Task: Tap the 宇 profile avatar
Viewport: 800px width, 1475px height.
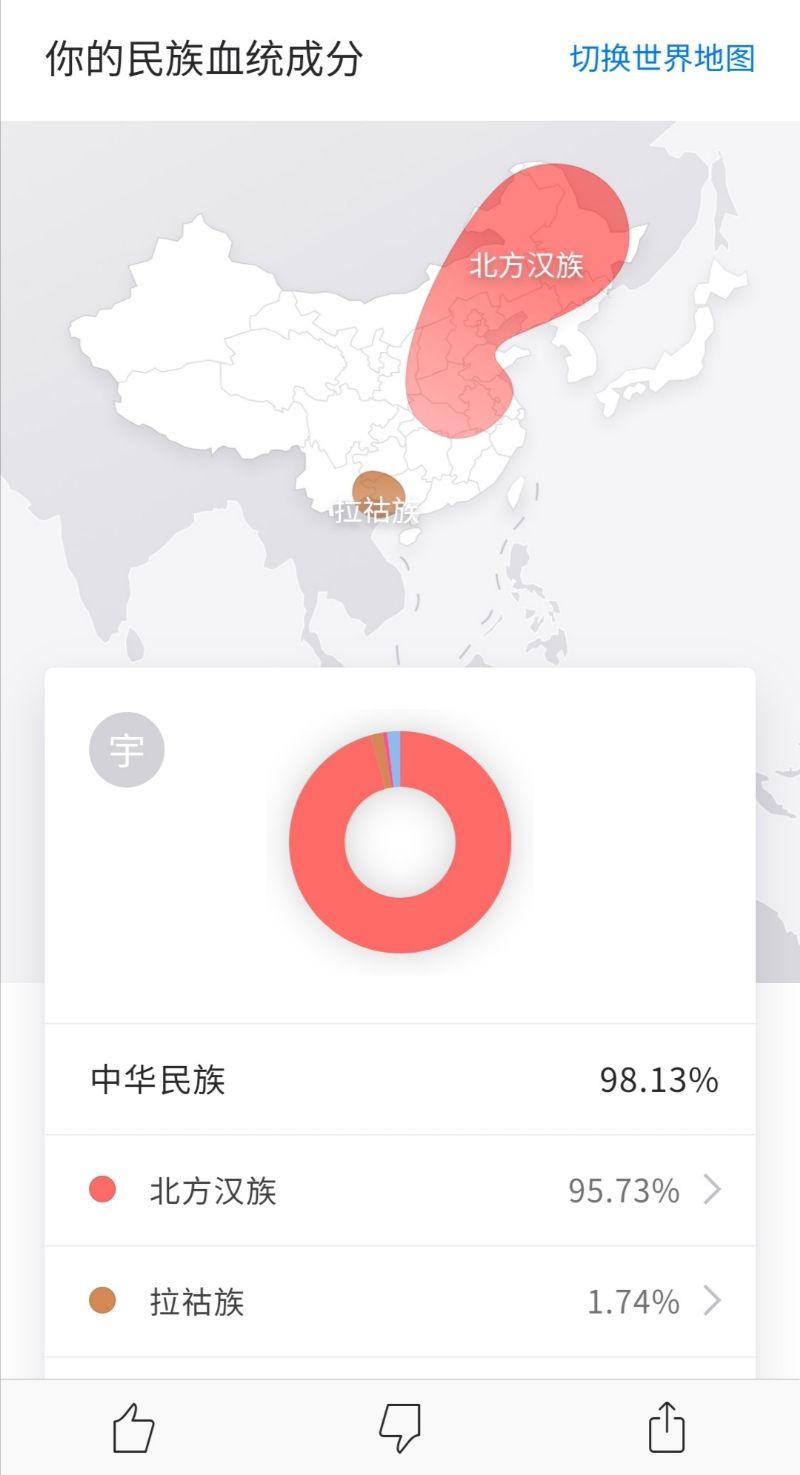Action: pyautogui.click(x=127, y=750)
